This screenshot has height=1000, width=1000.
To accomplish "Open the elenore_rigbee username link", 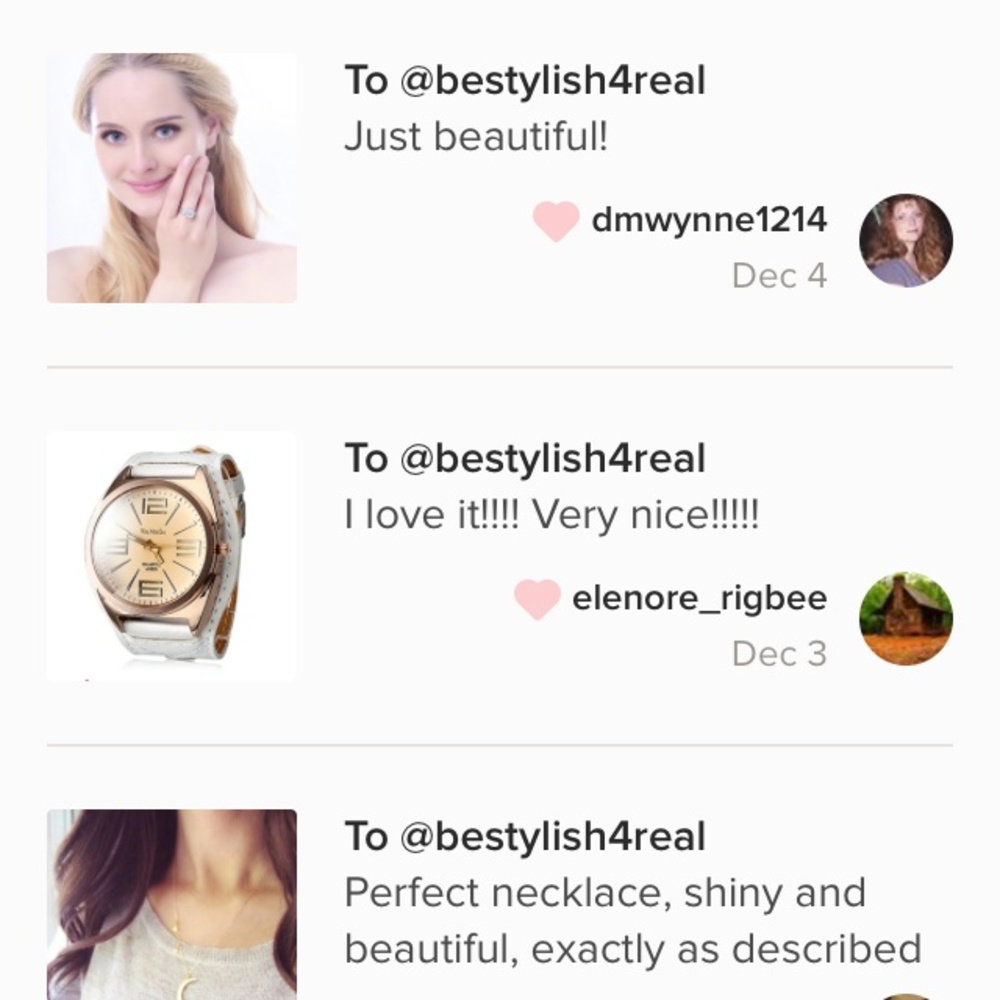I will click(699, 598).
